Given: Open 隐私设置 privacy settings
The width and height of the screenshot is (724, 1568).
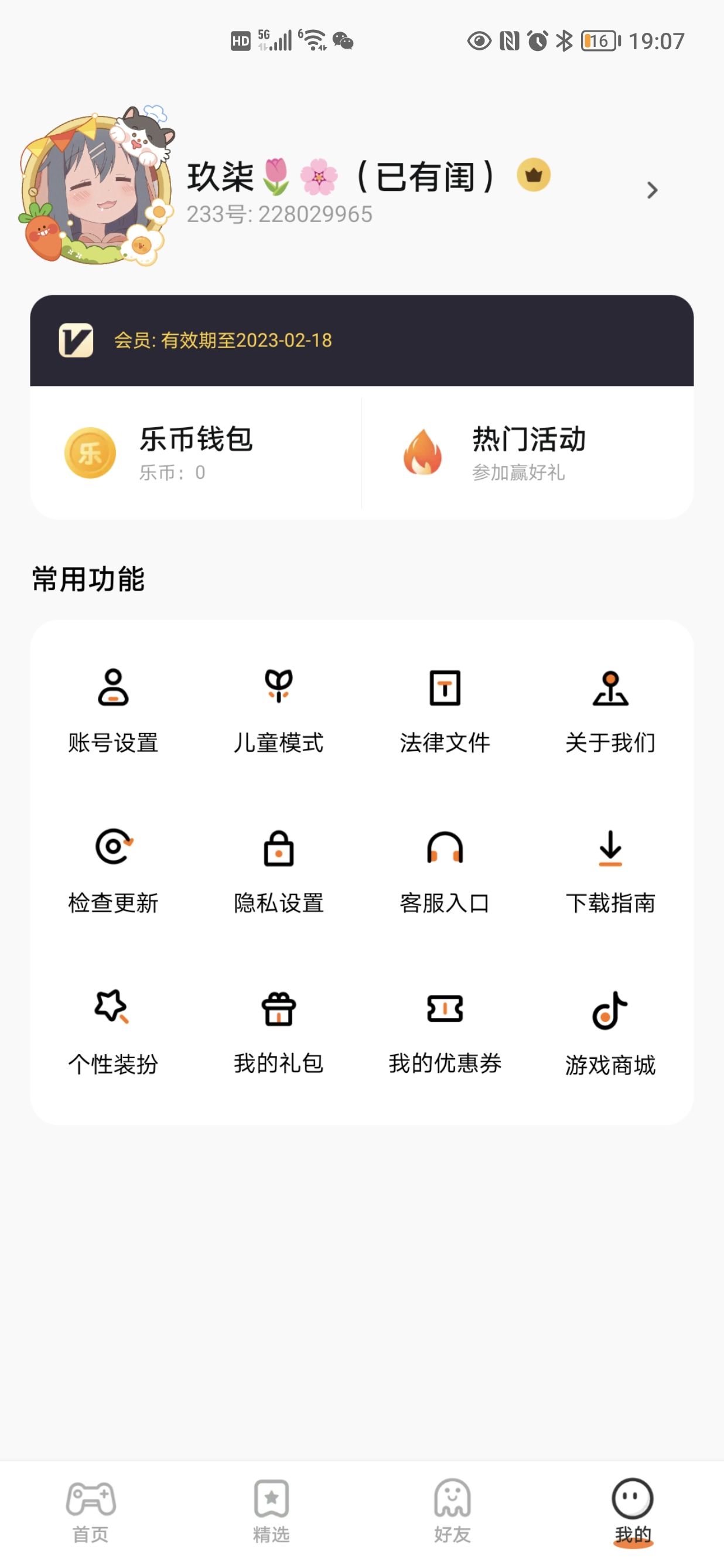Looking at the screenshot, I should tap(279, 871).
